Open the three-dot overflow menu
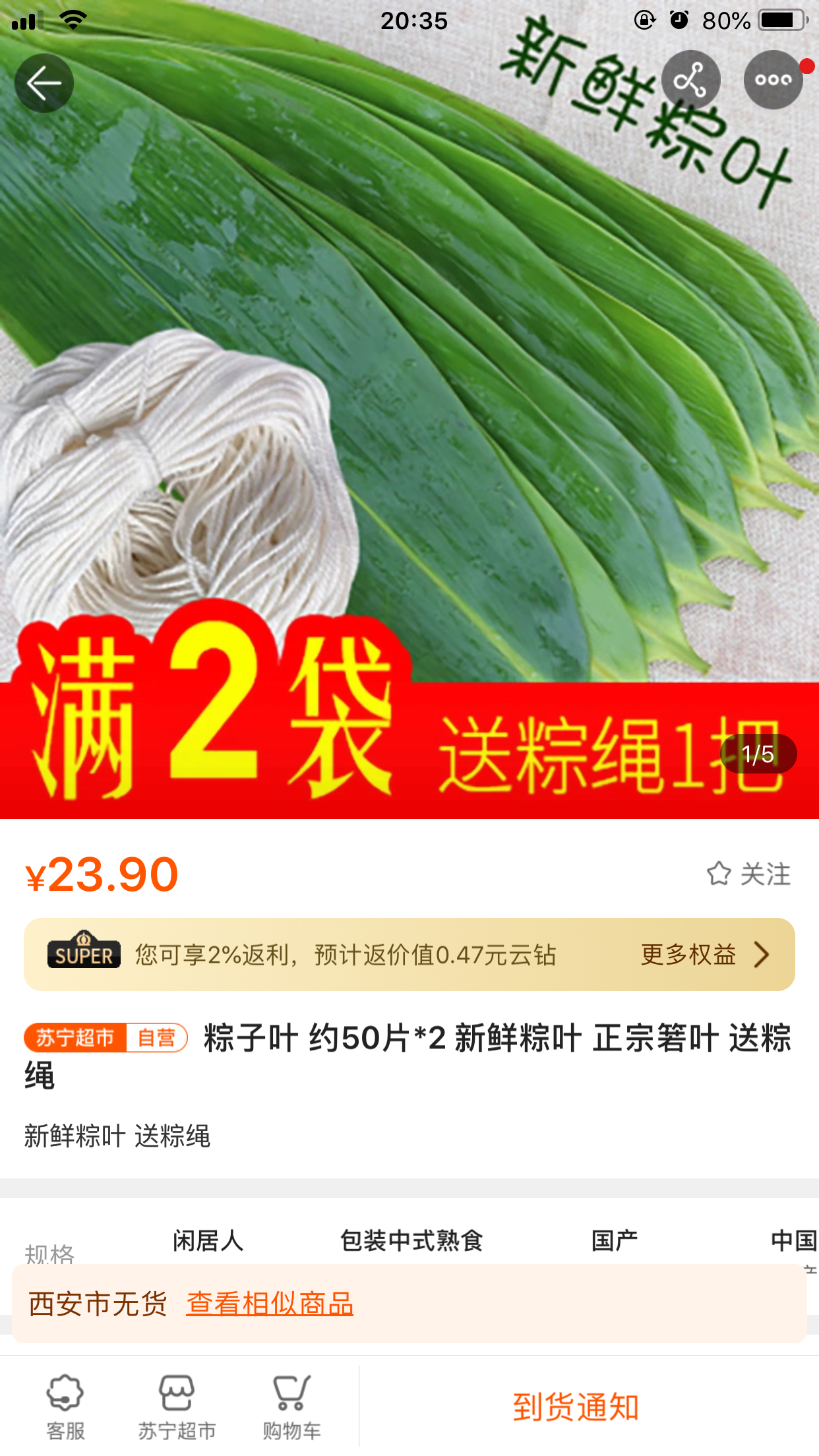Image resolution: width=819 pixels, height=1456 pixels. (773, 80)
